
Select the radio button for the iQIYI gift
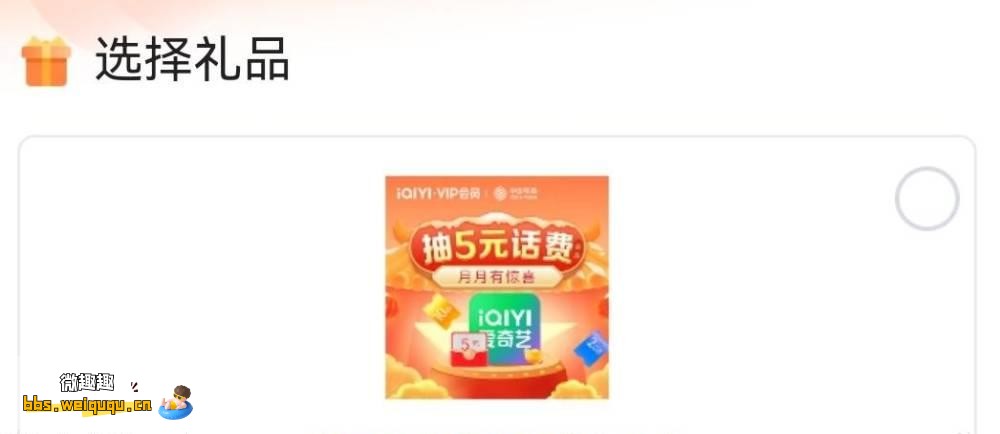coord(927,199)
